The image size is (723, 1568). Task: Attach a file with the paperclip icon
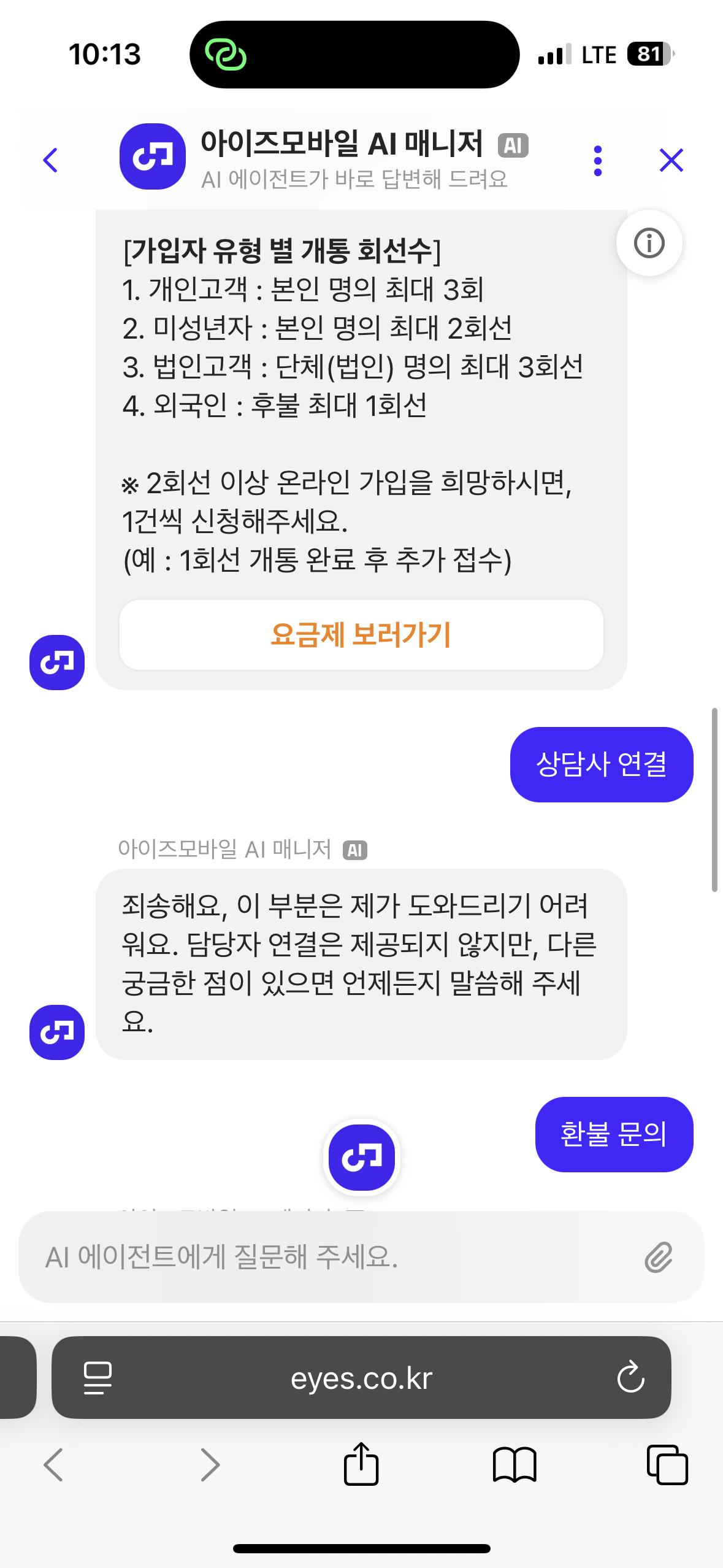(x=659, y=1257)
